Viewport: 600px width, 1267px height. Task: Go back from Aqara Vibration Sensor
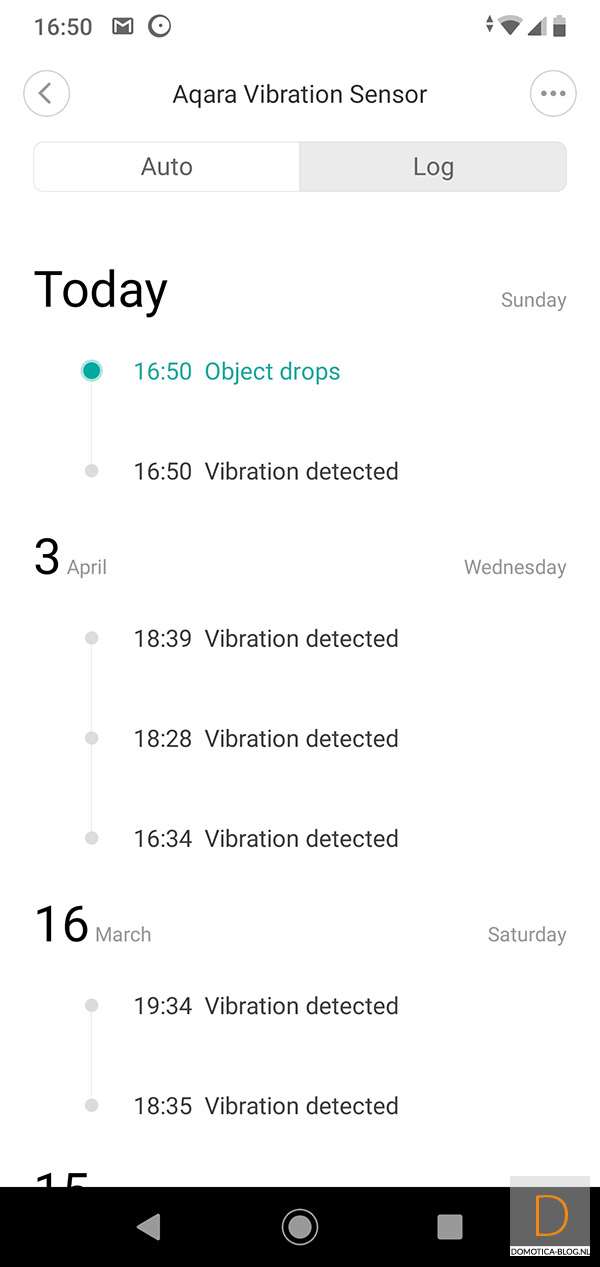point(46,94)
